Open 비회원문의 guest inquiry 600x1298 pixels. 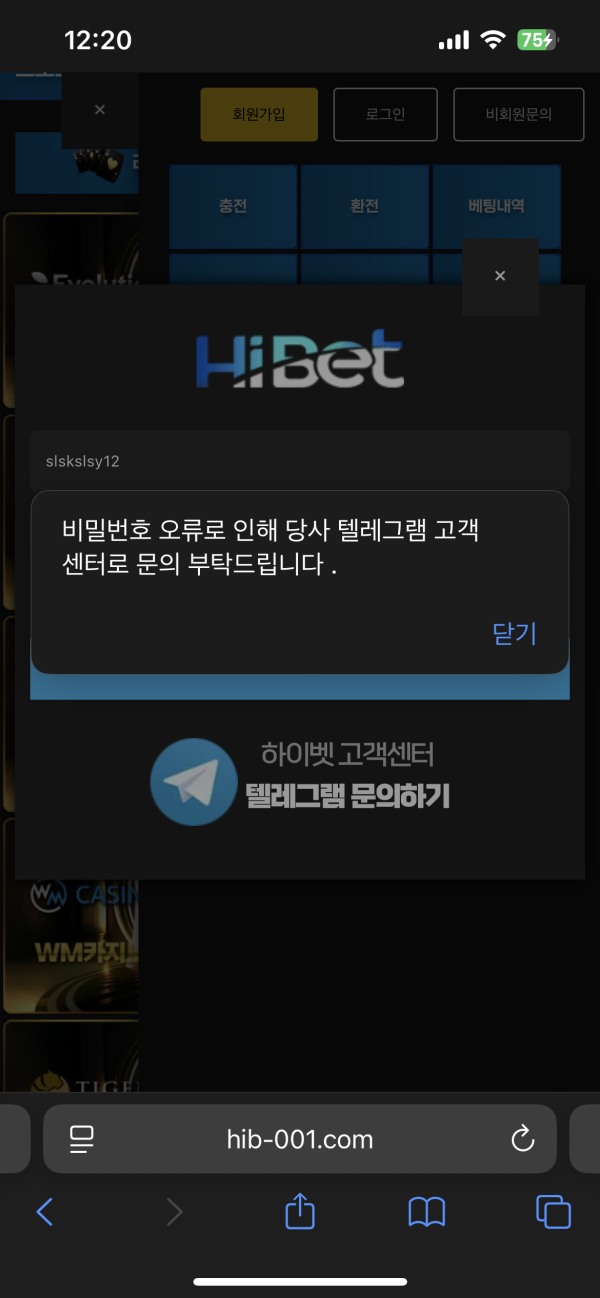point(518,114)
